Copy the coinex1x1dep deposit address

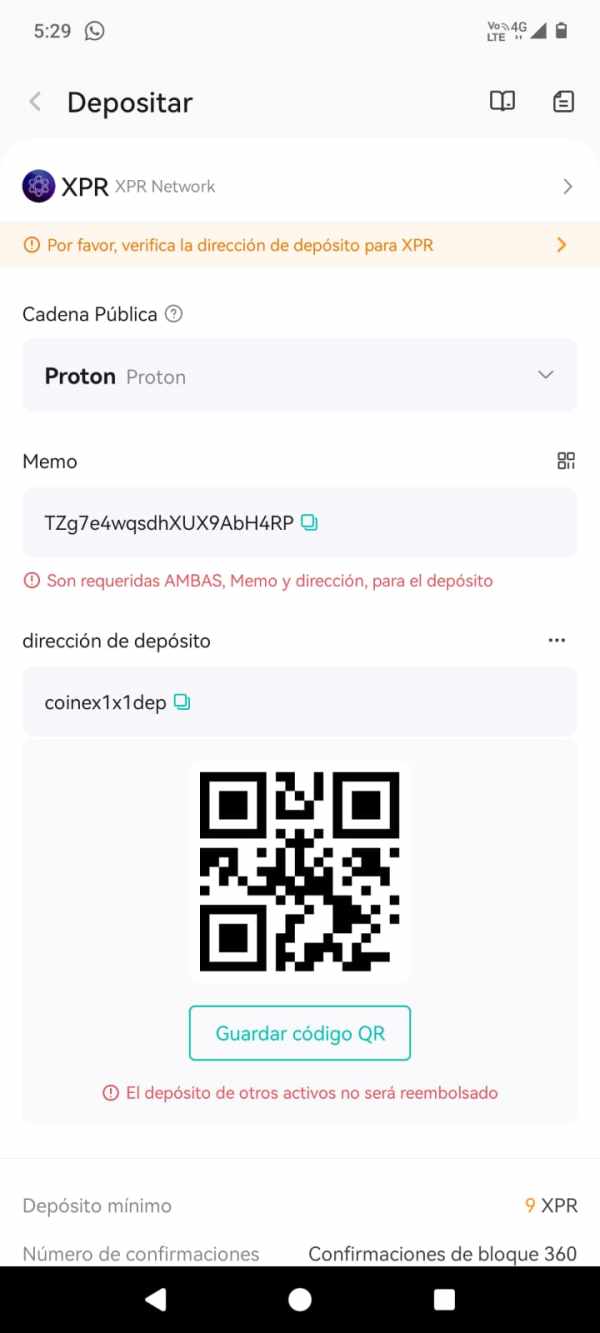pos(181,702)
